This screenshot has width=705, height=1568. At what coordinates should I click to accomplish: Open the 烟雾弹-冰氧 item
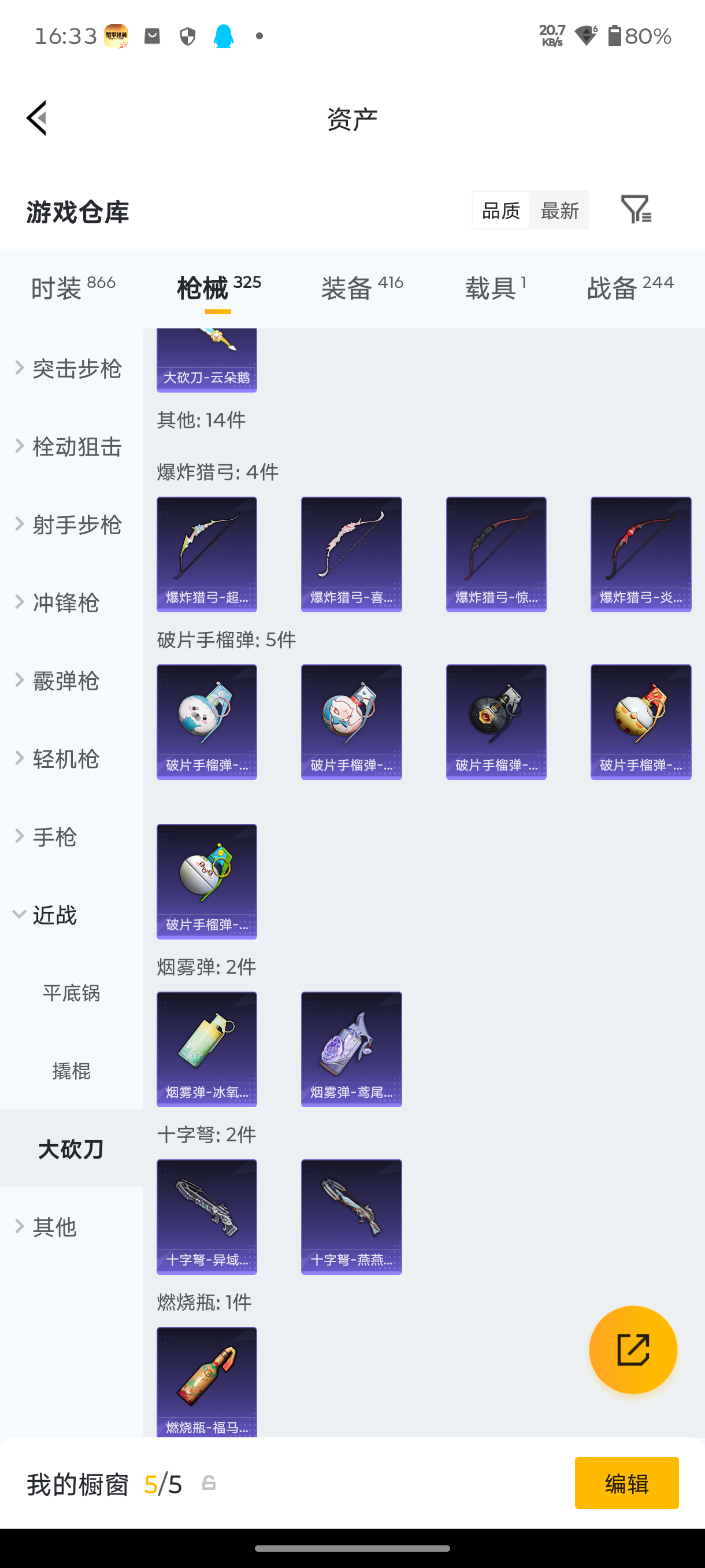[207, 1048]
